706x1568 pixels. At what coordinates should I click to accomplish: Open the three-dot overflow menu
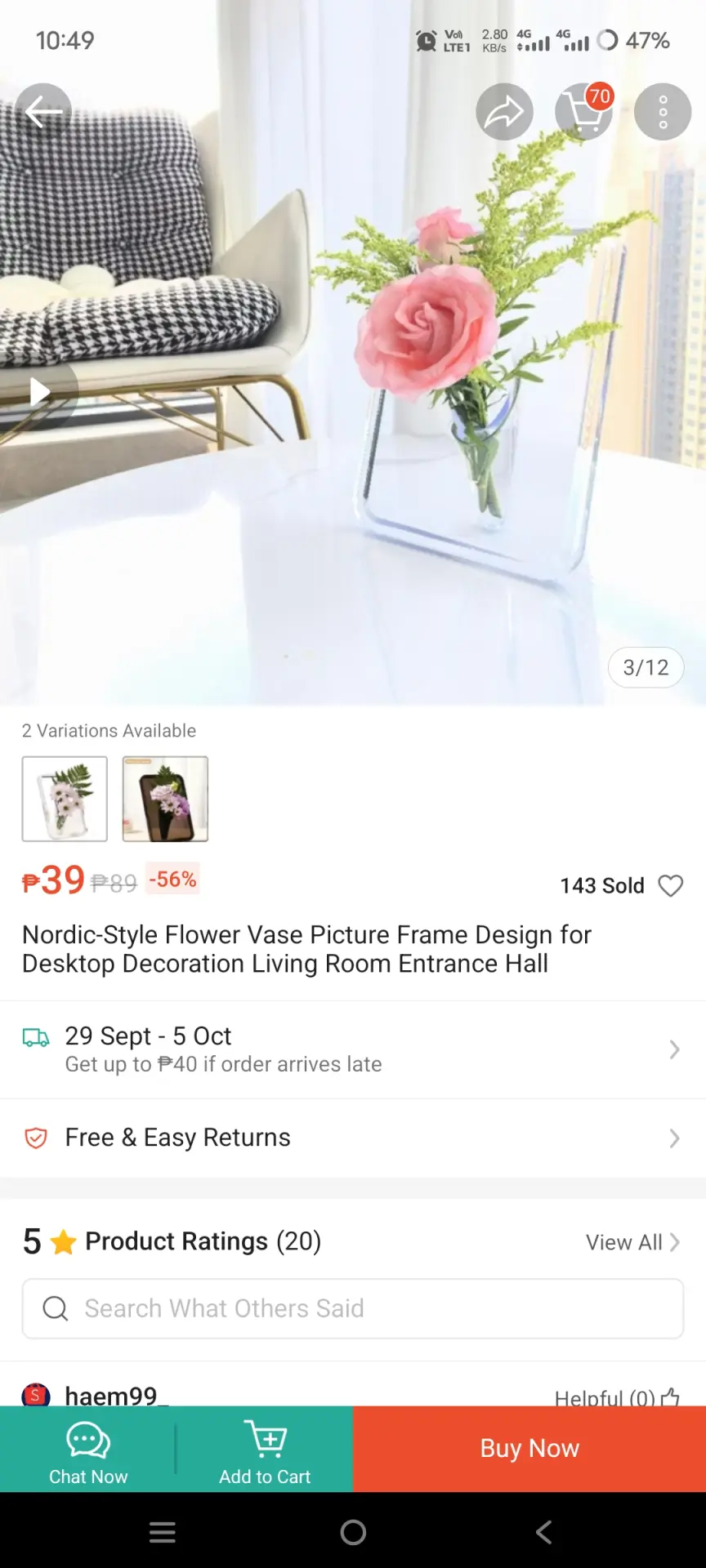[663, 112]
